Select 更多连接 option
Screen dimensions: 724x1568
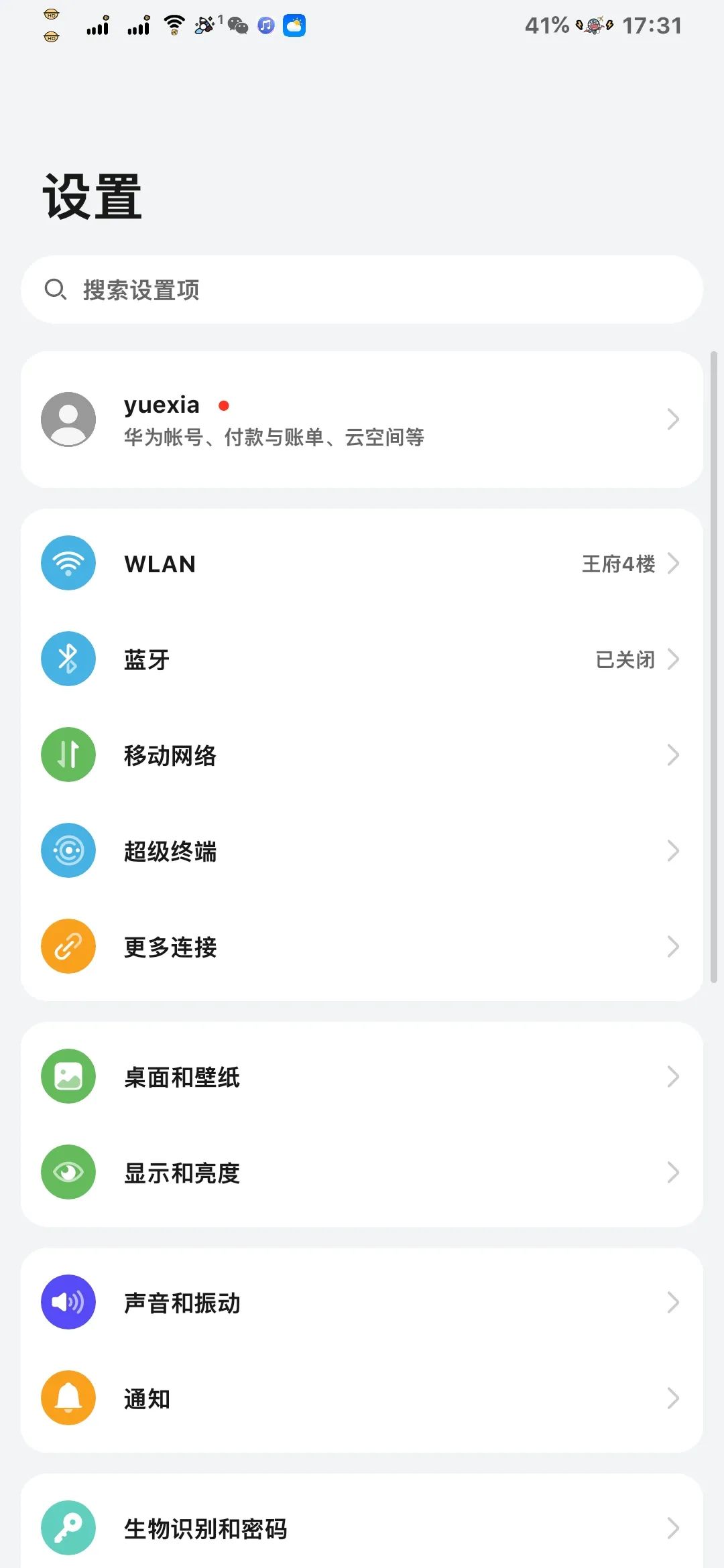[362, 947]
